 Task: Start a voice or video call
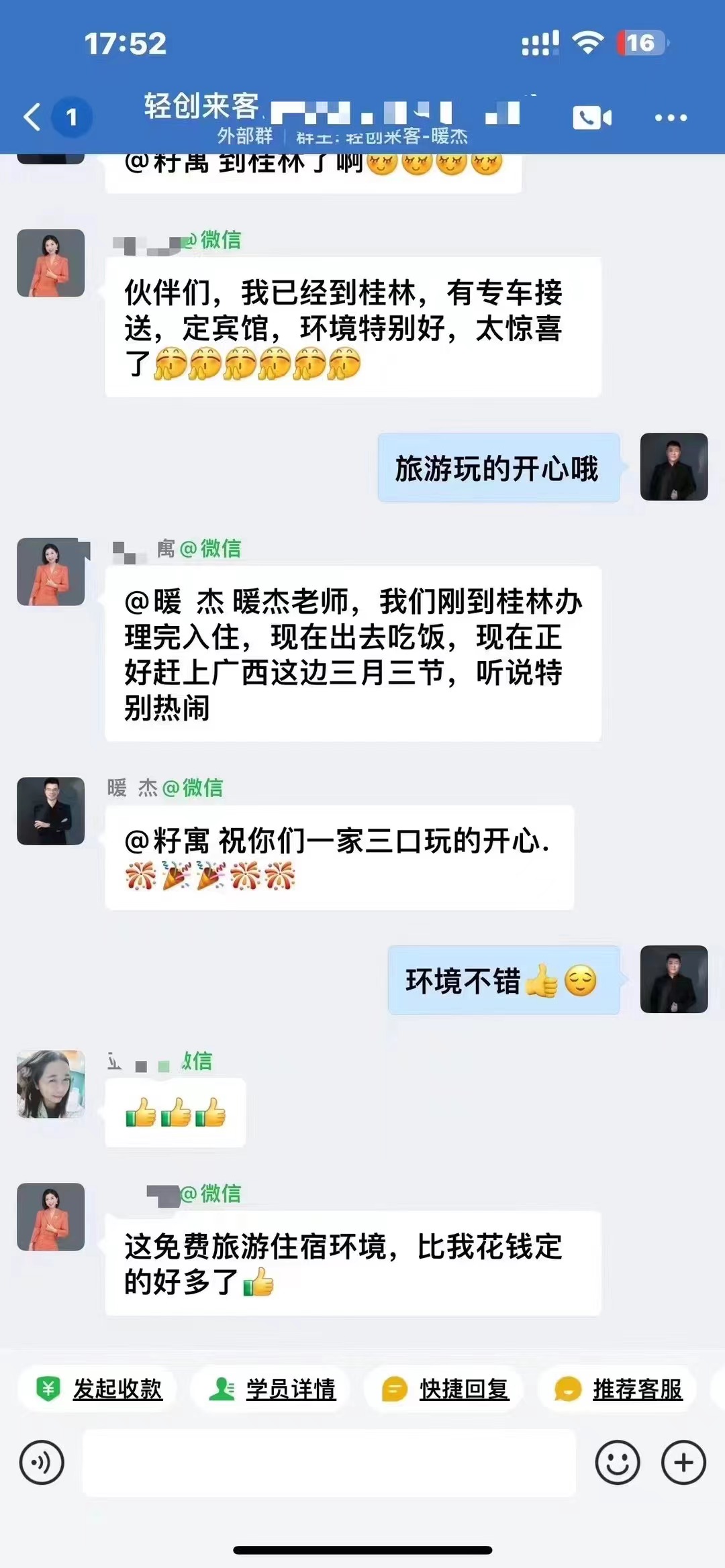click(591, 118)
